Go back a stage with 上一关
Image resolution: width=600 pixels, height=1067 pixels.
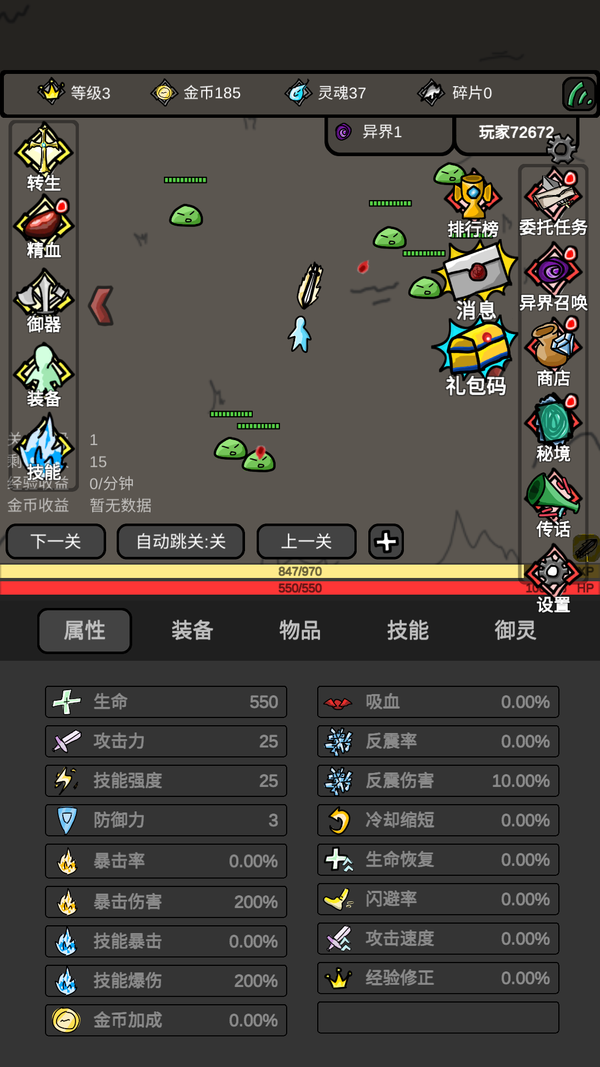click(306, 541)
